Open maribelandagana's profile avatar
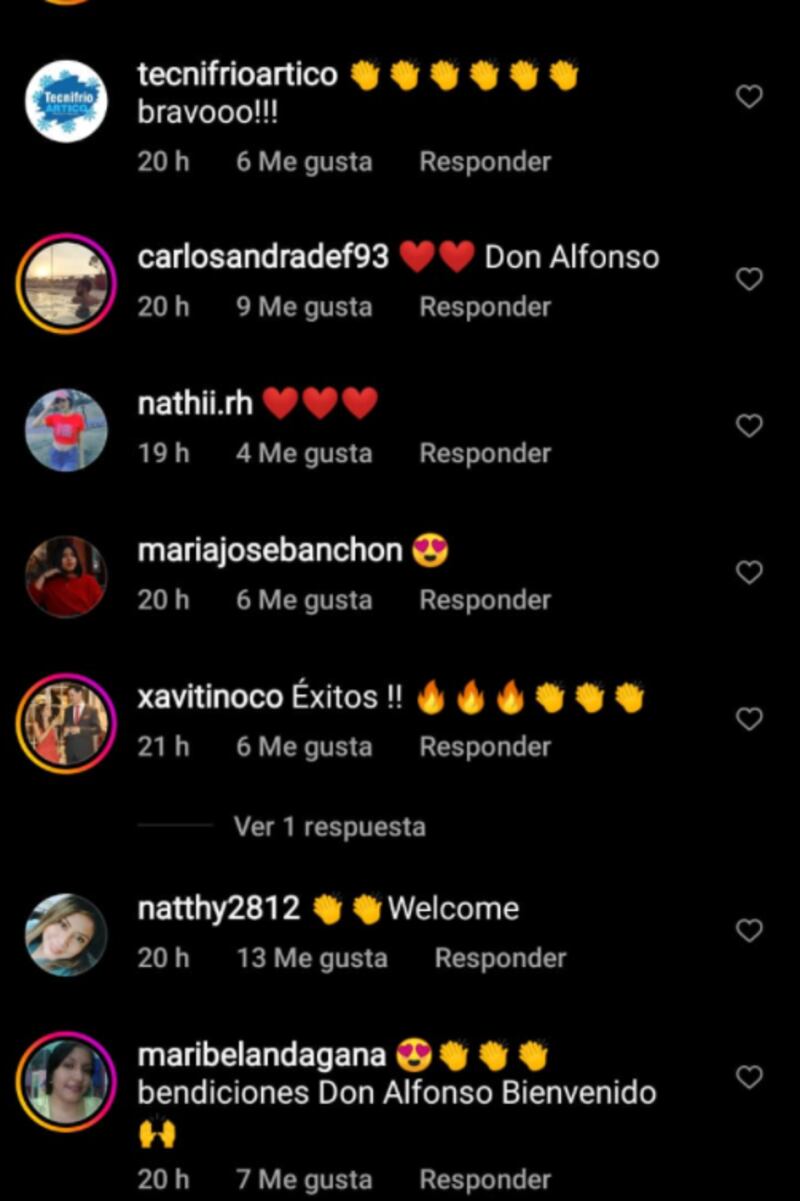The height and width of the screenshot is (1201, 800). pyautogui.click(x=66, y=1081)
